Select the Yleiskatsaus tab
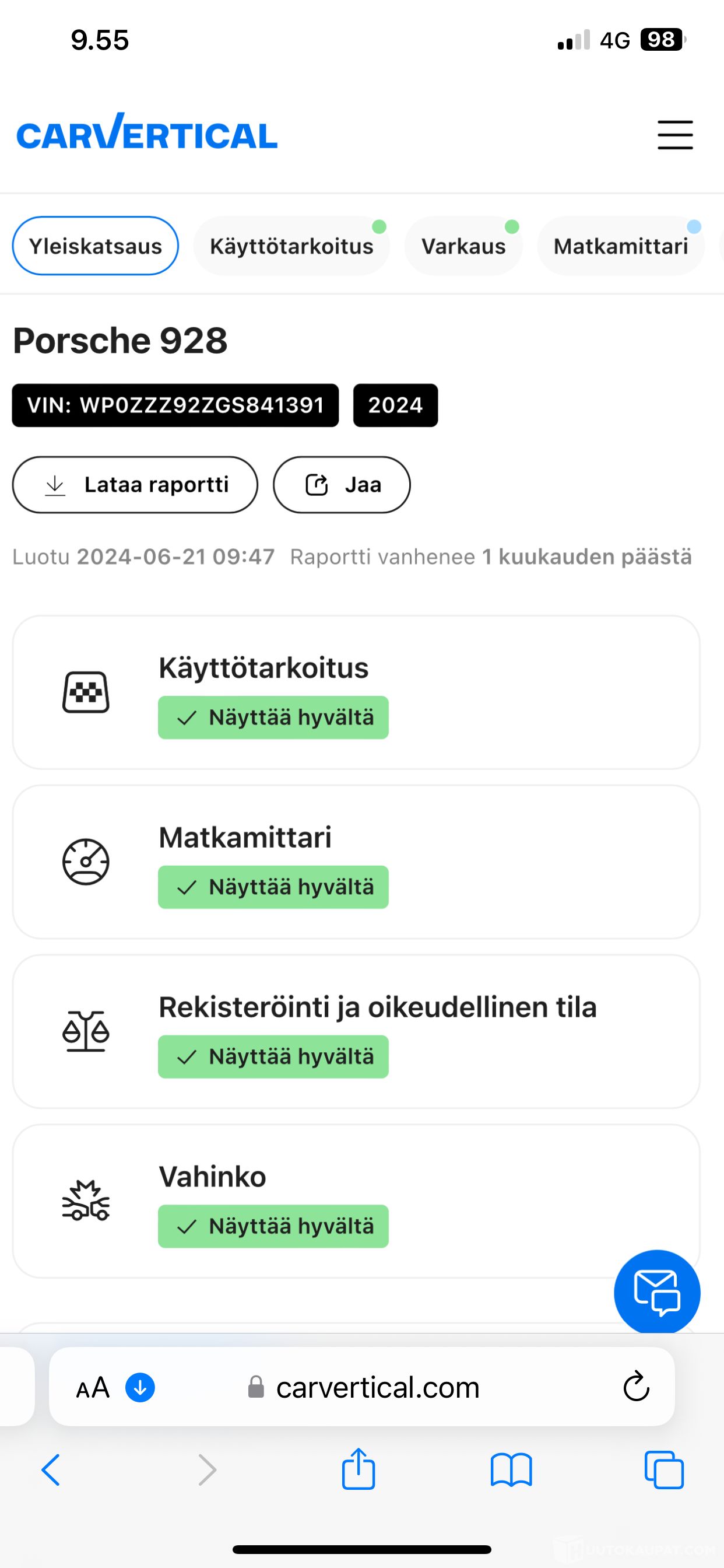 (x=96, y=246)
